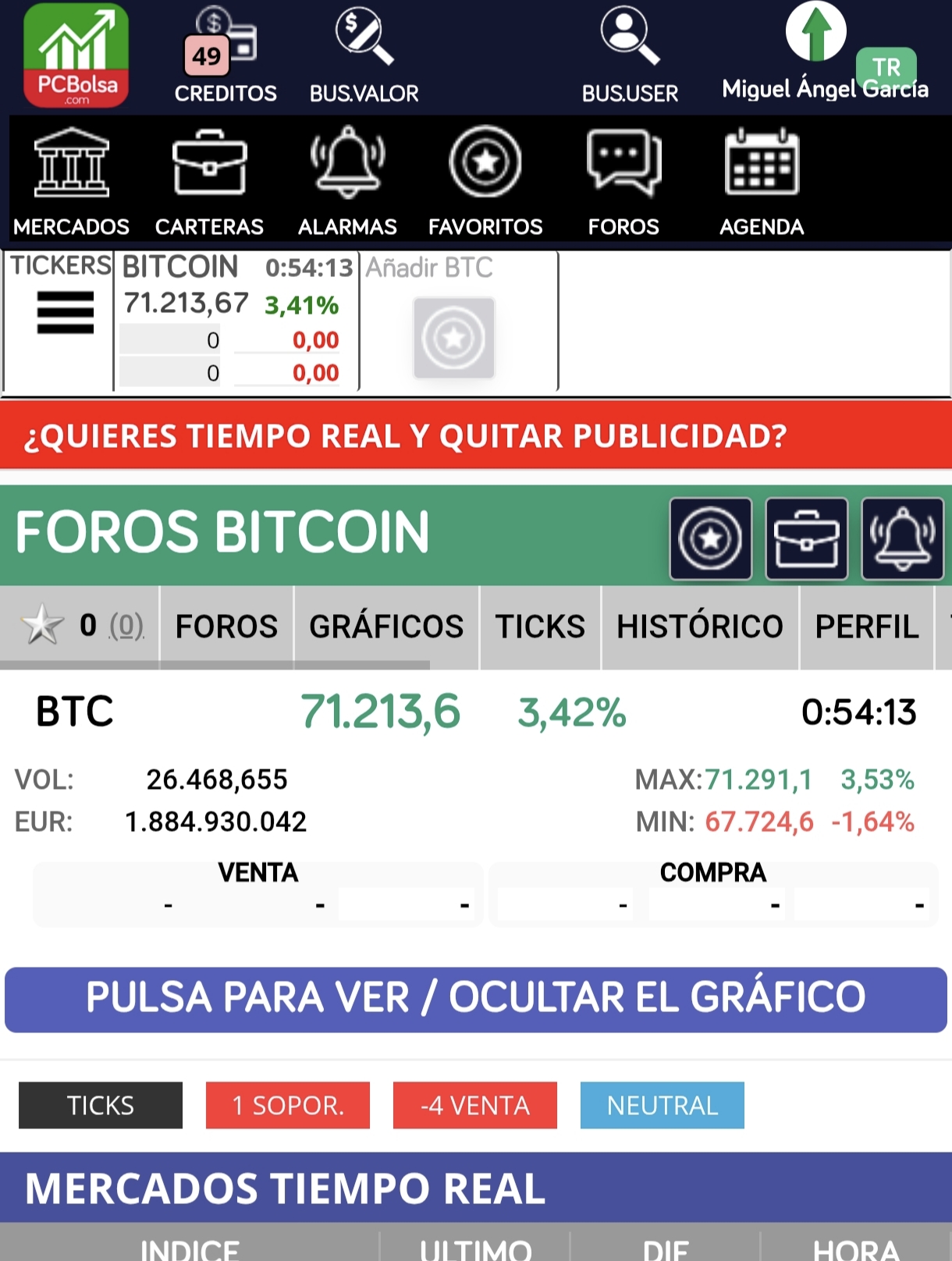This screenshot has height=1261, width=952.
Task: Tap the red real-time and remove ads banner
Action: point(476,435)
